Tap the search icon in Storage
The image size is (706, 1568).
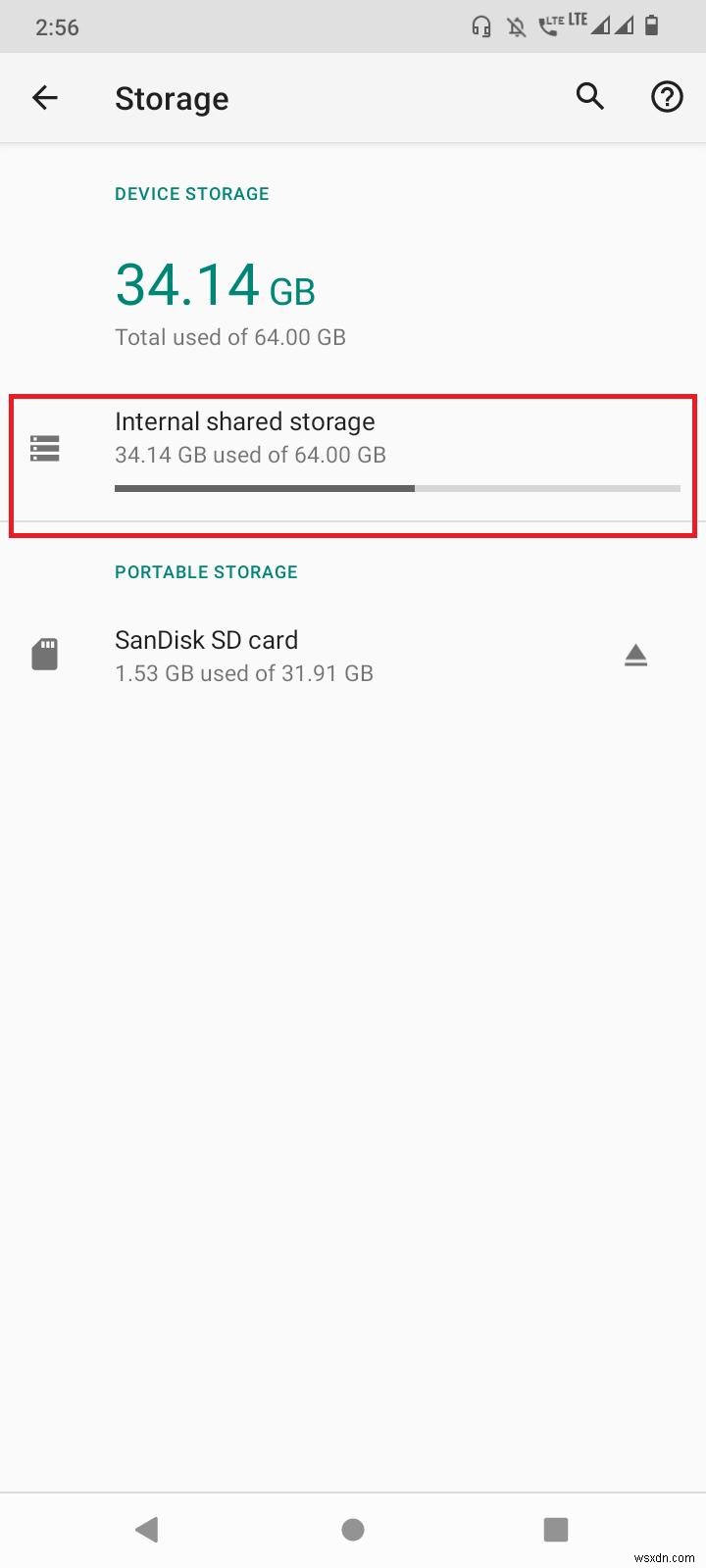[588, 97]
